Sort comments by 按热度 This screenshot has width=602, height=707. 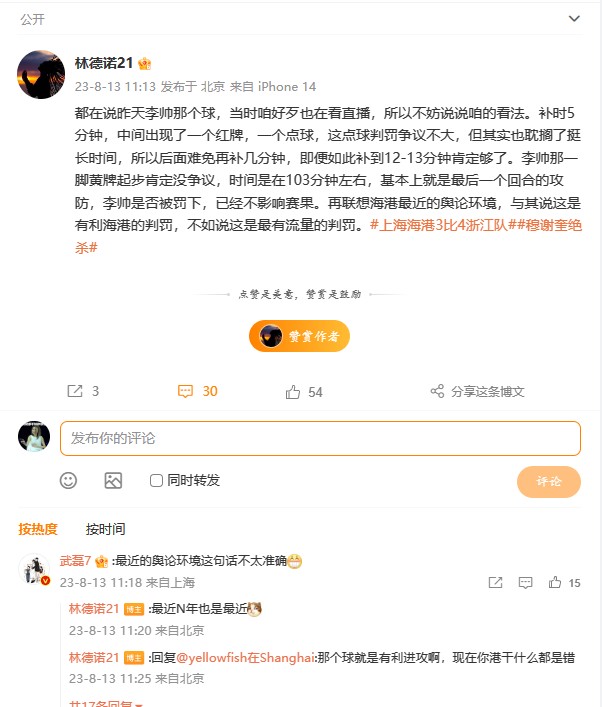pyautogui.click(x=38, y=529)
